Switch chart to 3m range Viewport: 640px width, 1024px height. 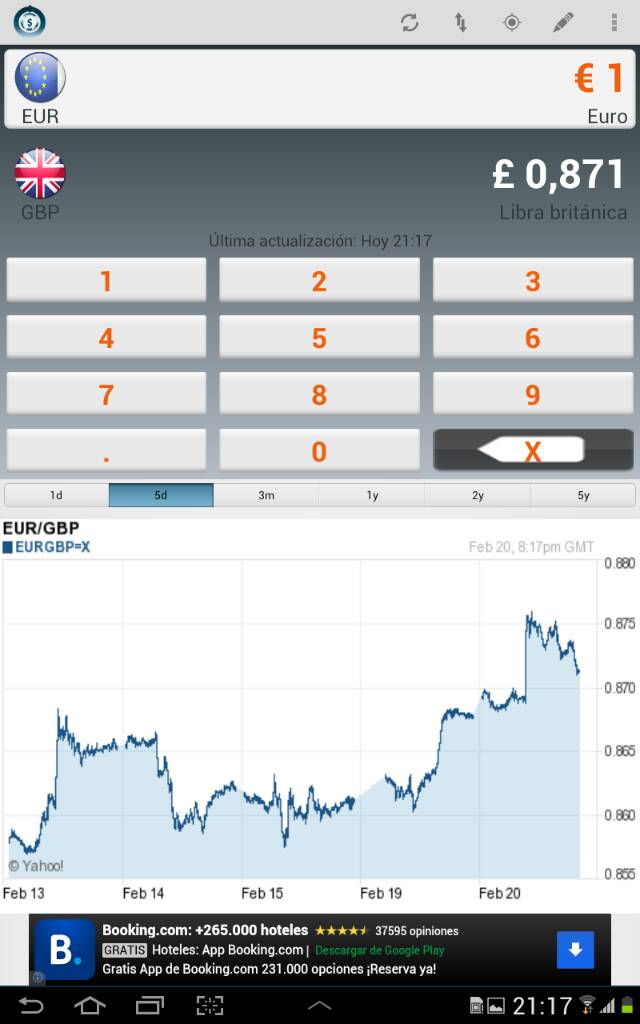coord(266,495)
